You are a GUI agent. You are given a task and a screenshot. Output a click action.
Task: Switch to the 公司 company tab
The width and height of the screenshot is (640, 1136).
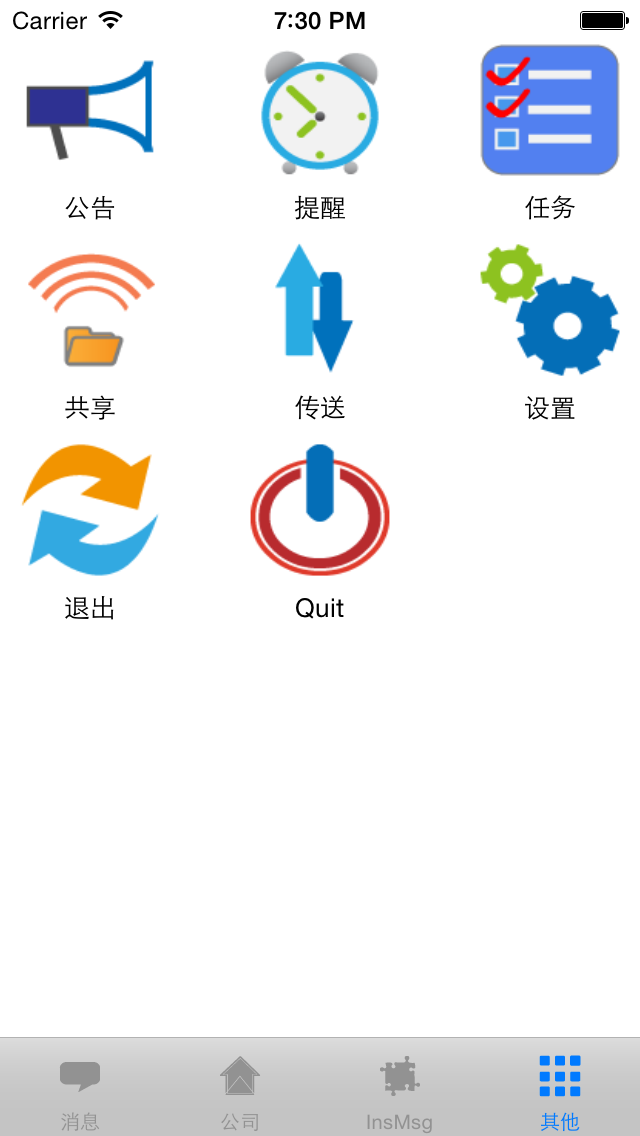[x=240, y=1088]
